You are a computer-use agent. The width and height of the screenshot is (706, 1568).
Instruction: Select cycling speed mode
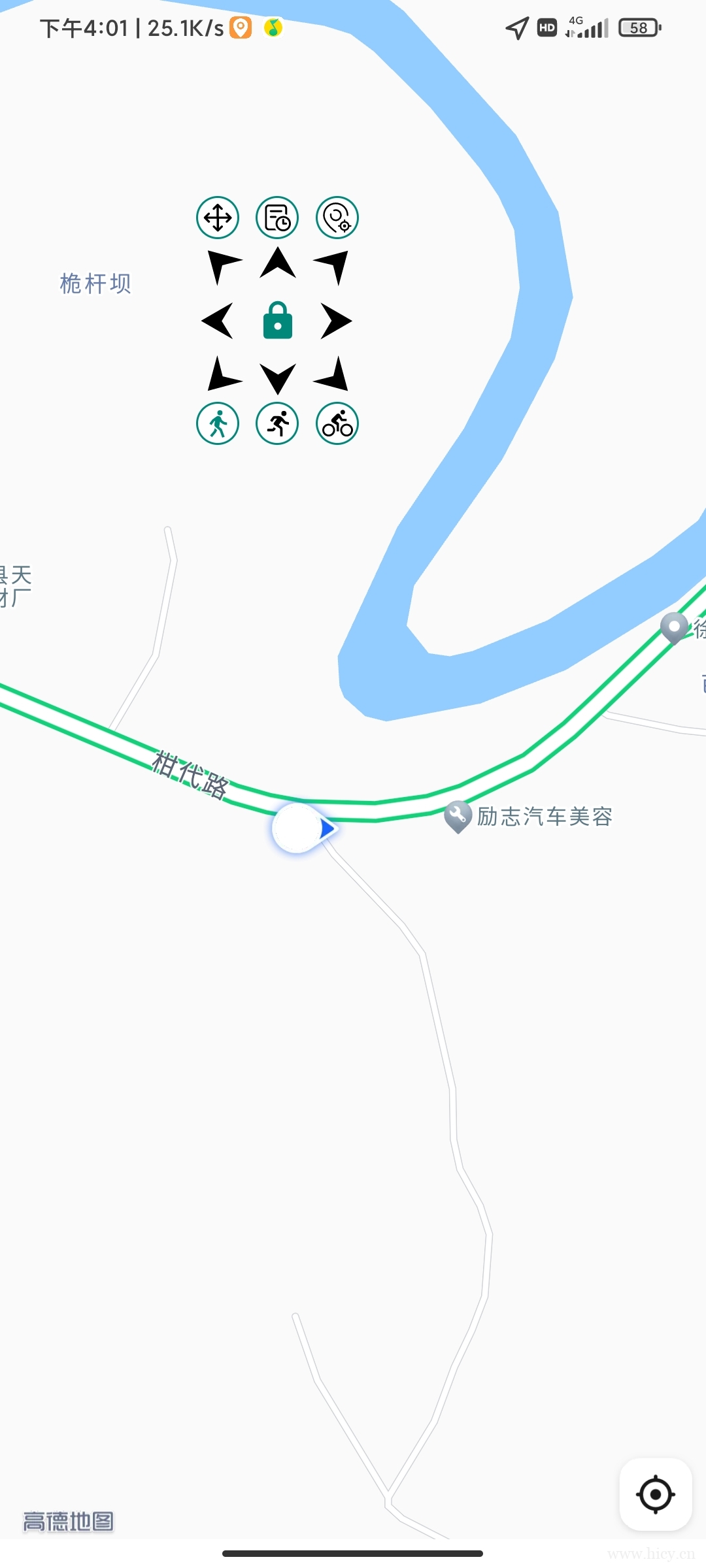[337, 423]
